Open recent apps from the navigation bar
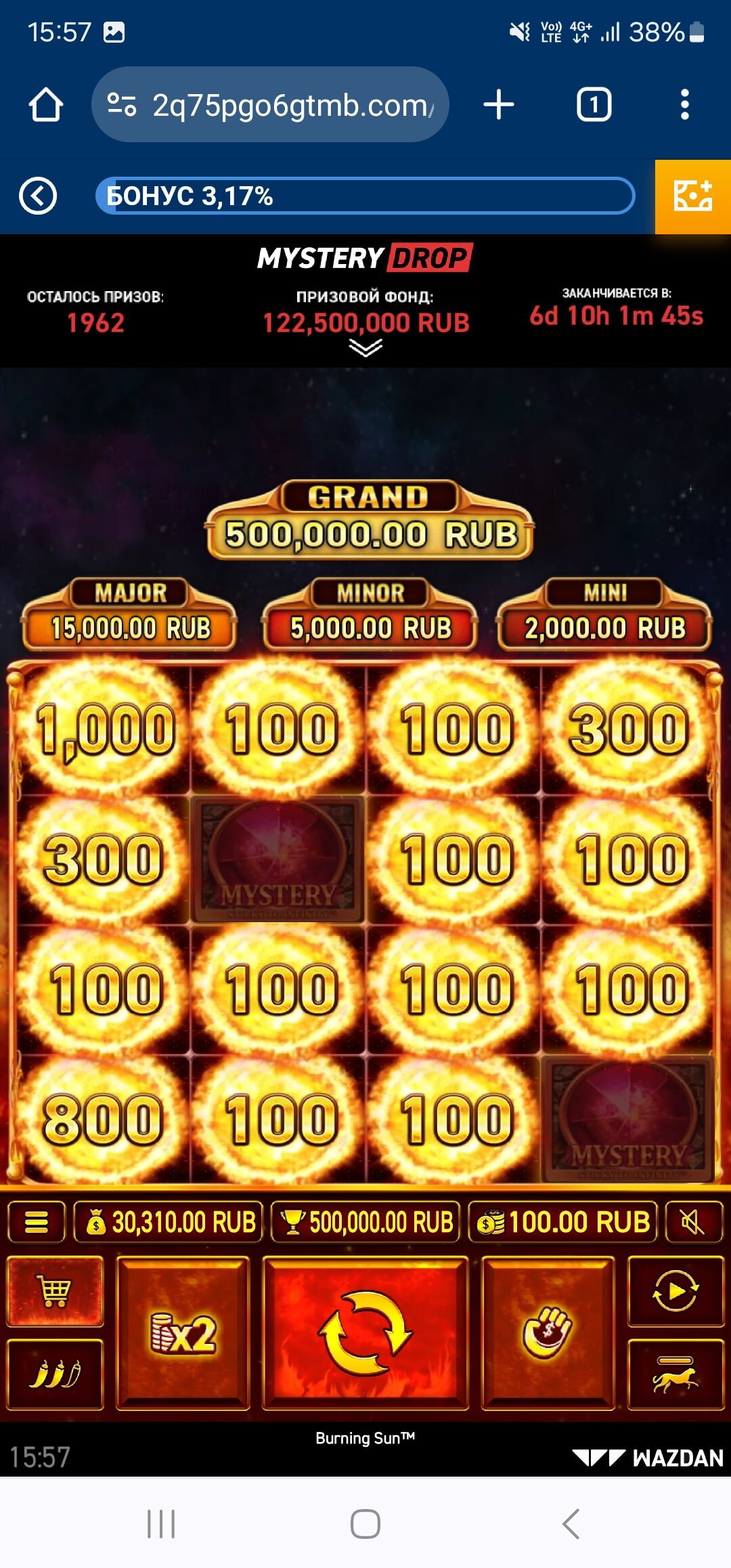Viewport: 731px width, 1568px height. [x=161, y=1524]
